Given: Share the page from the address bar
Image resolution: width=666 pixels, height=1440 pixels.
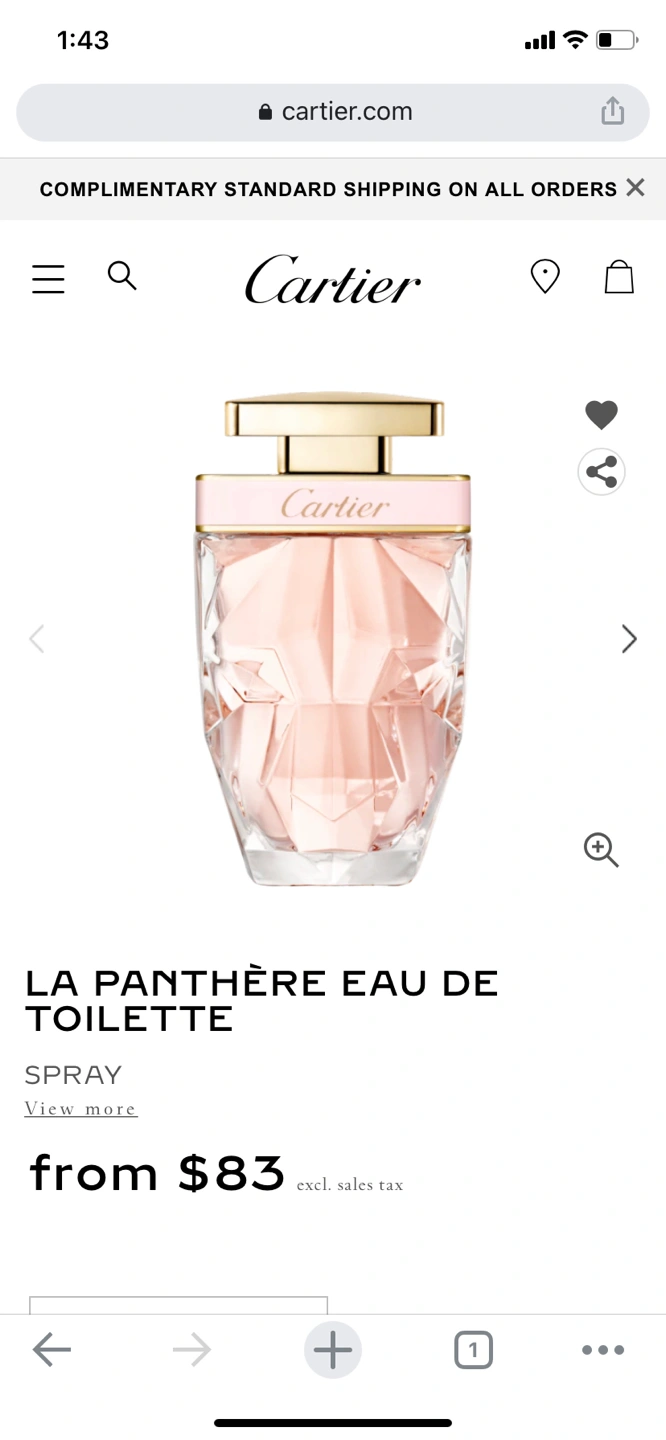Looking at the screenshot, I should pyautogui.click(x=613, y=112).
